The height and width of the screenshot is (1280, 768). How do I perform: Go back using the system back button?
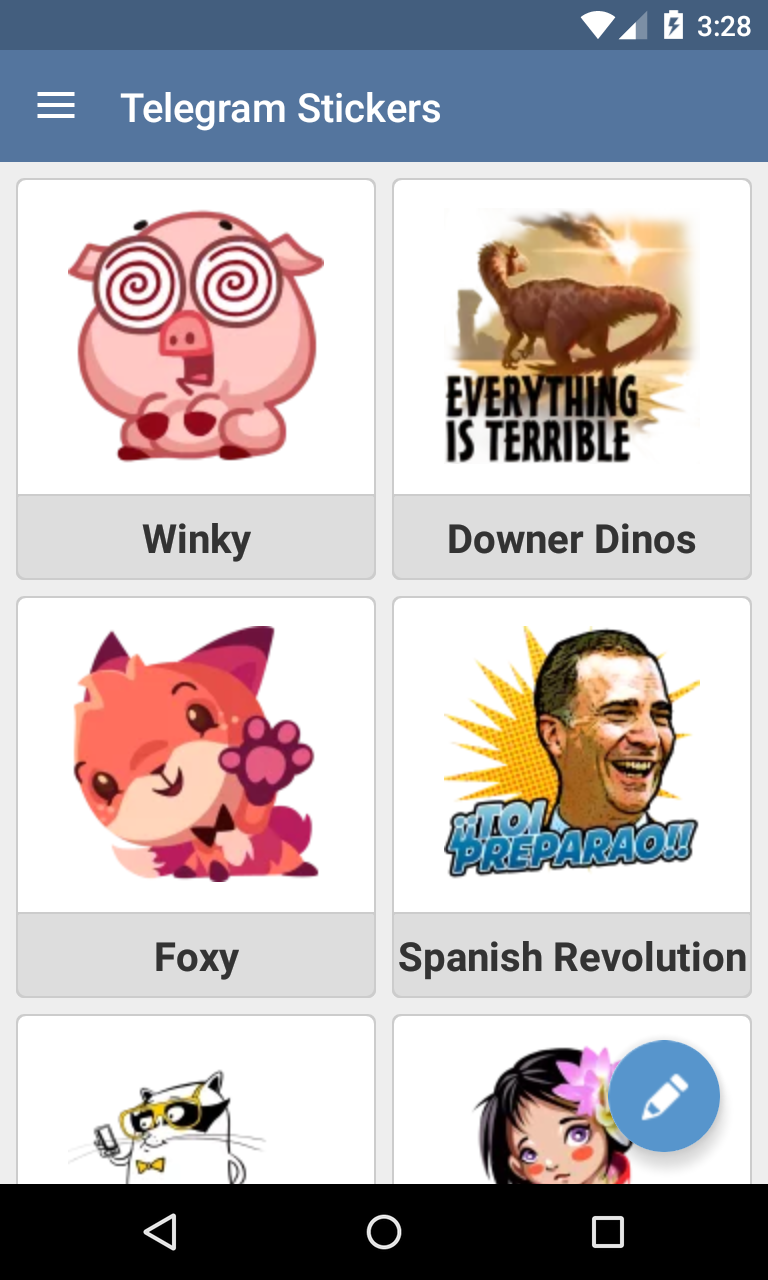(x=160, y=1232)
